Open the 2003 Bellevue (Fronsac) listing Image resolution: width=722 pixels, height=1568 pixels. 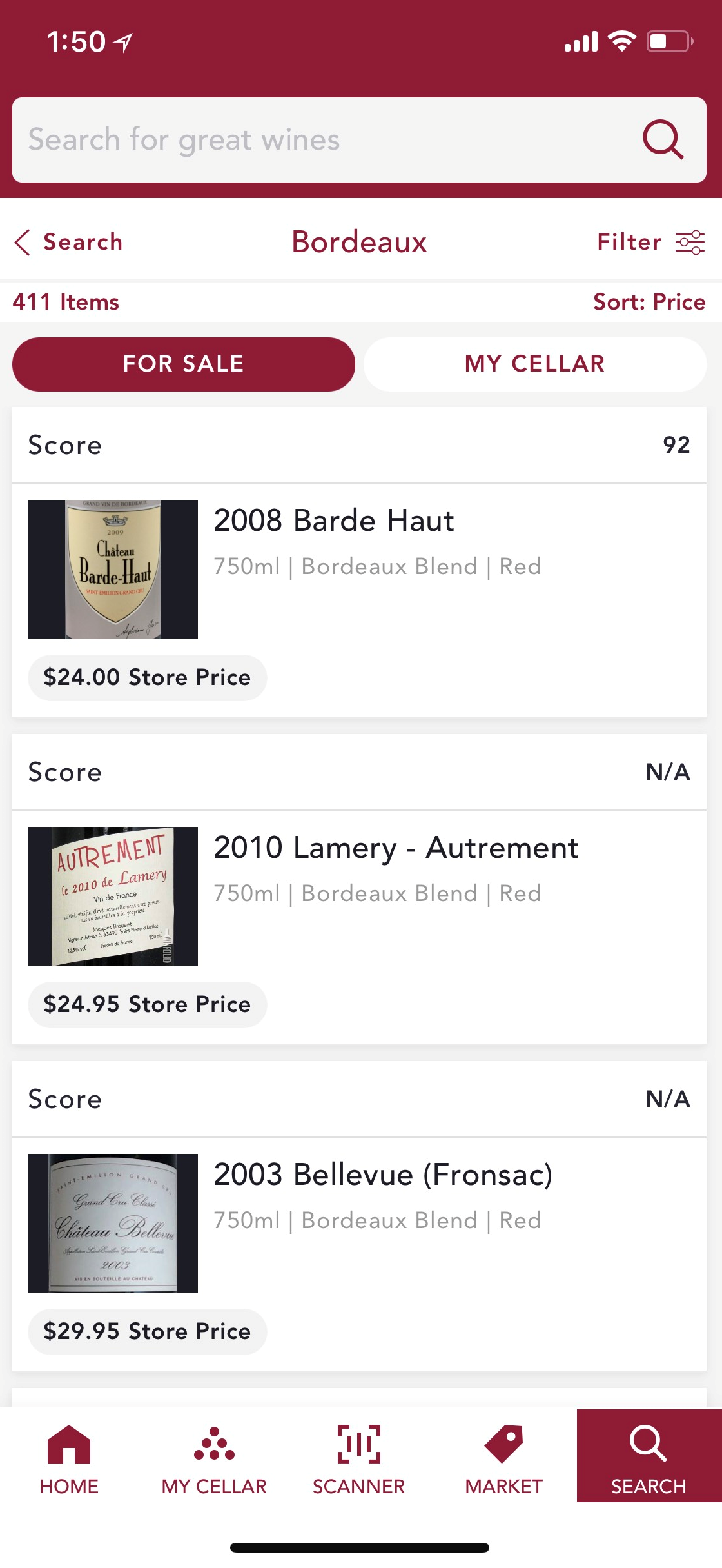(359, 1223)
